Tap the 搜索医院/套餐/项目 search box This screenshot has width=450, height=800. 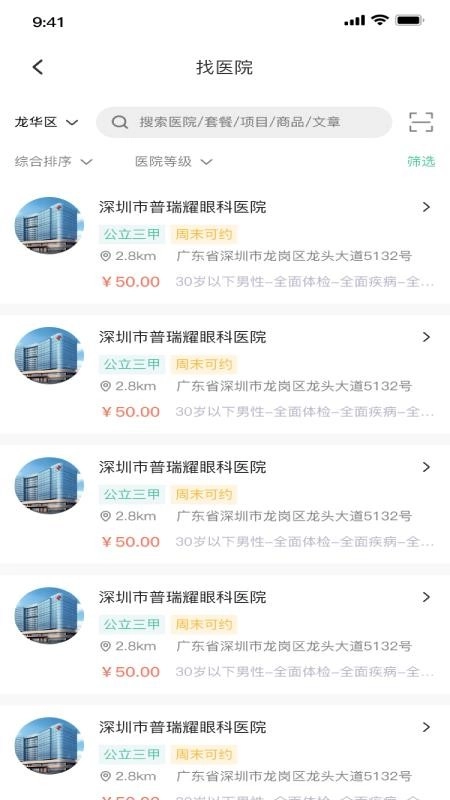(244, 122)
